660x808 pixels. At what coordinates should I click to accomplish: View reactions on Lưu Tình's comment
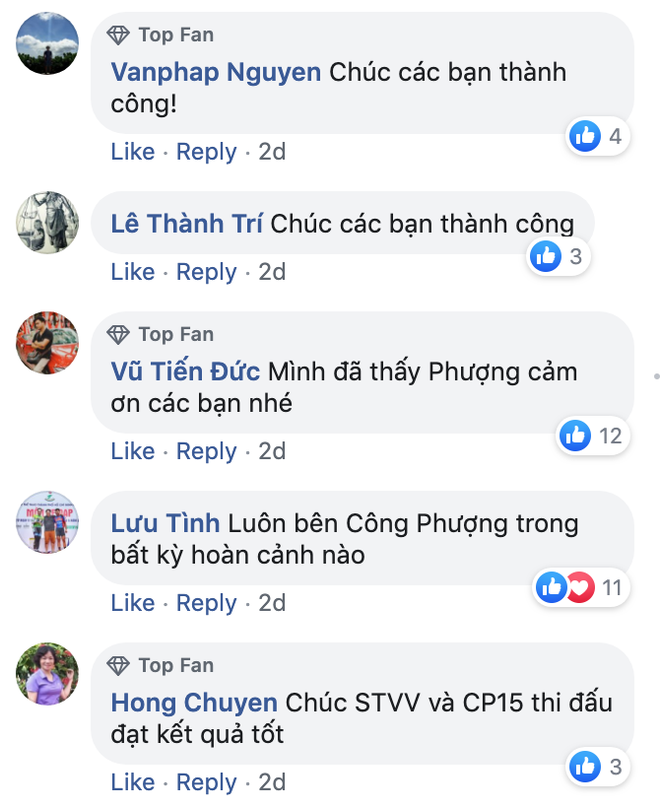(580, 587)
